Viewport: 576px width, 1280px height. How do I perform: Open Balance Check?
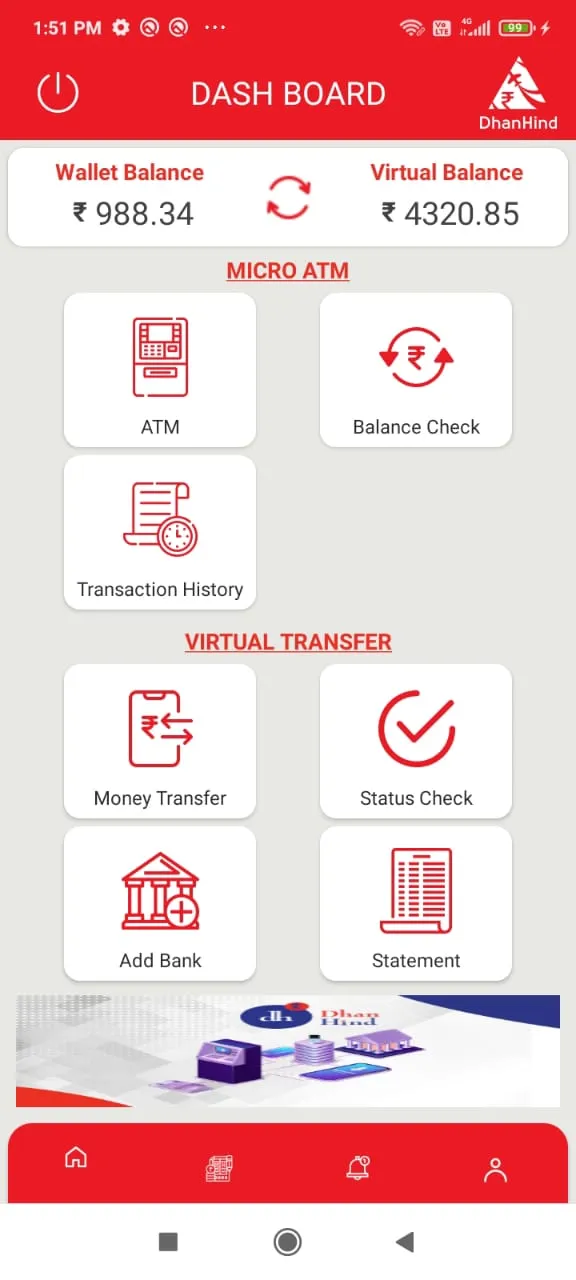tap(416, 370)
